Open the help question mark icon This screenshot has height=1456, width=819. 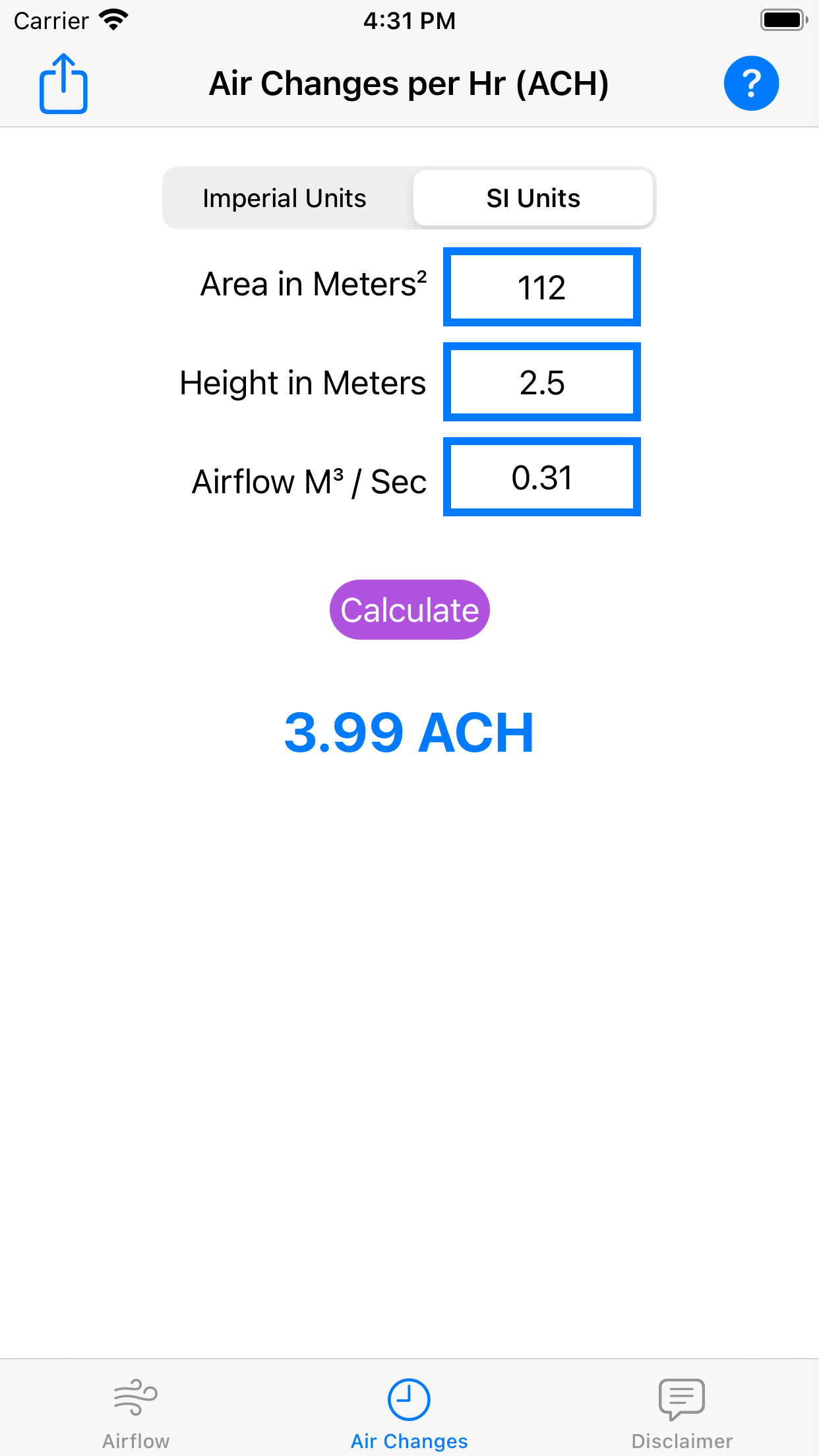[x=751, y=83]
